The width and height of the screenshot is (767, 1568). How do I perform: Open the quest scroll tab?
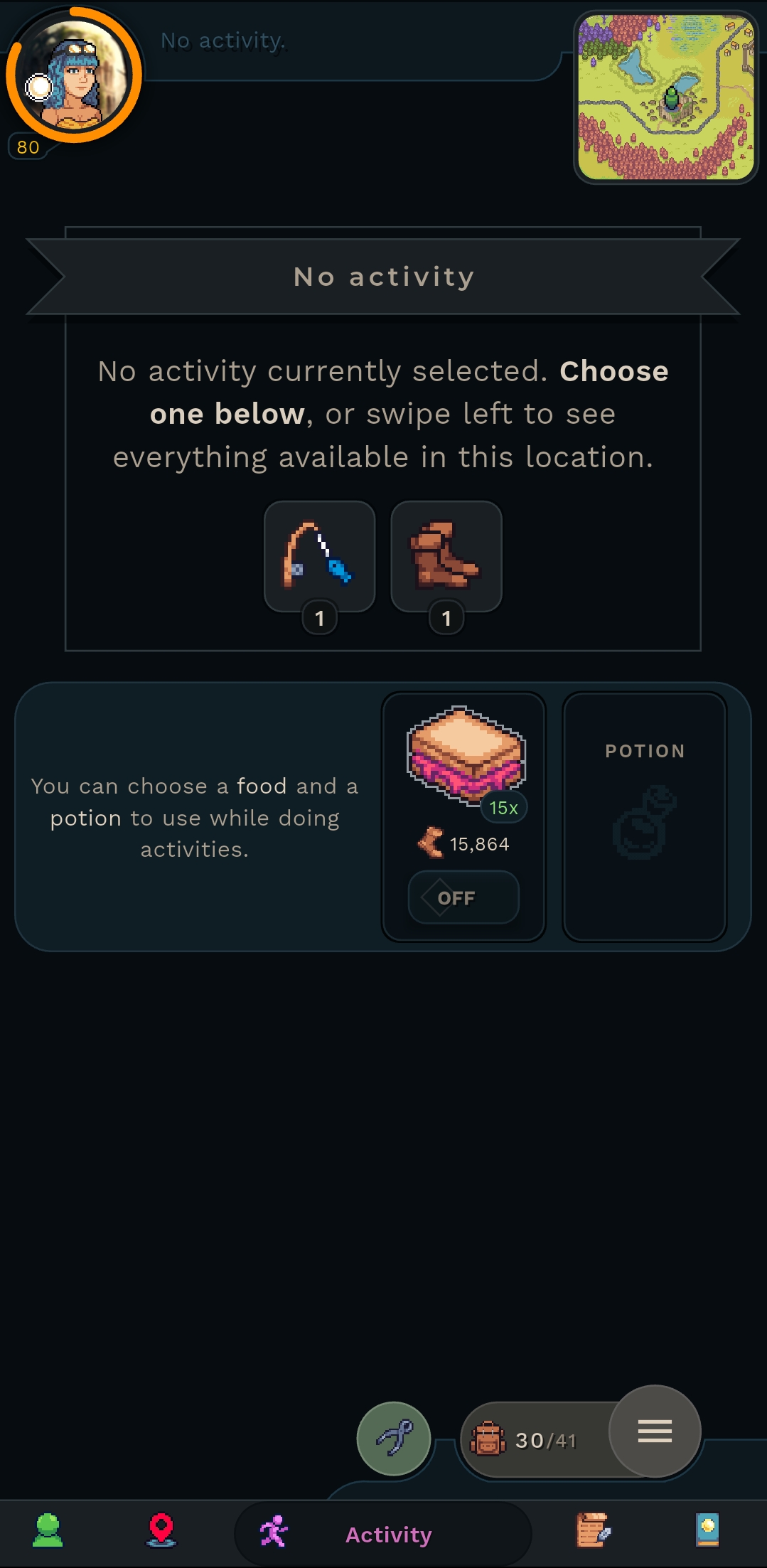pyautogui.click(x=593, y=1530)
